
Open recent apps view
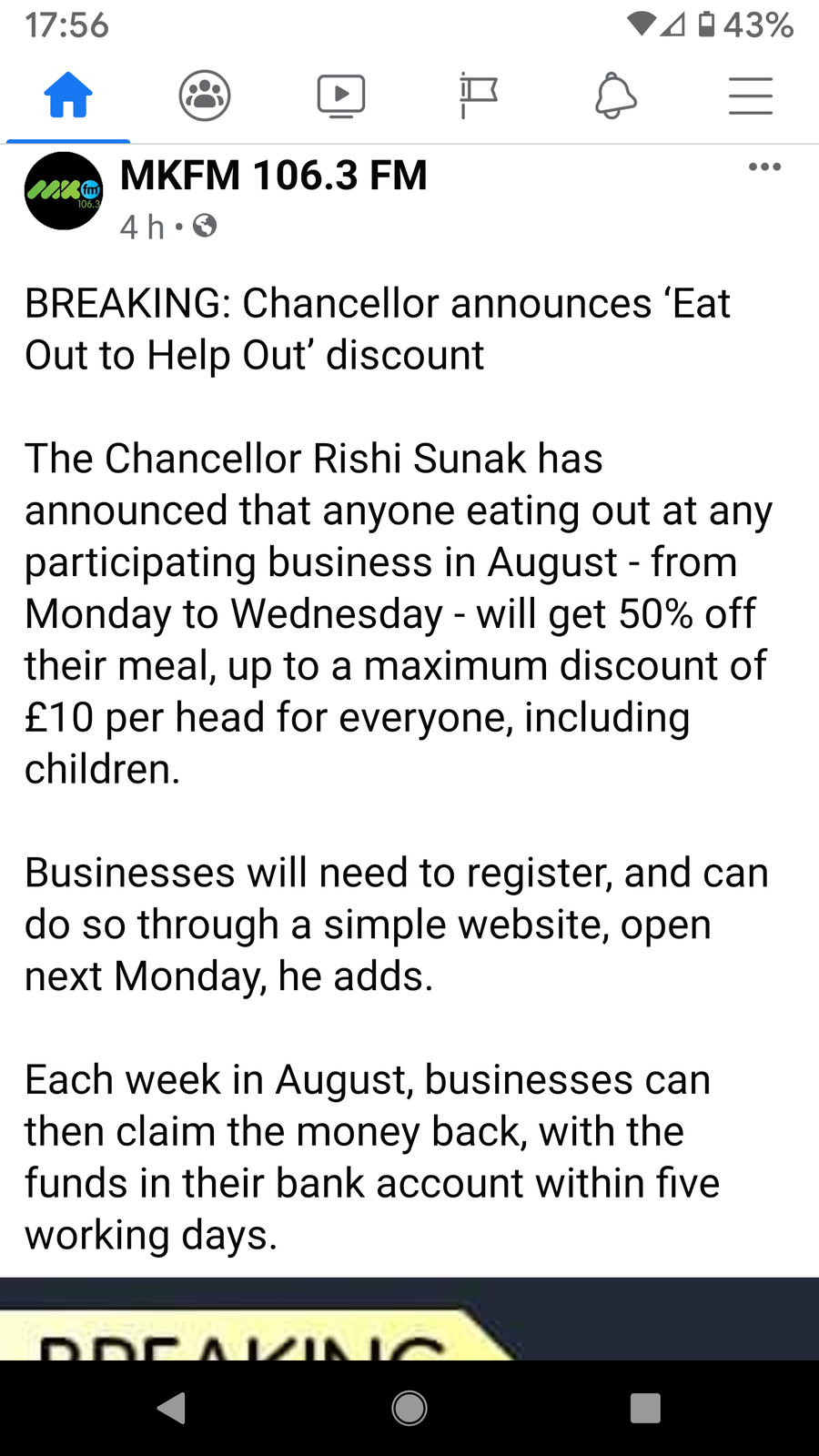coord(645,1408)
